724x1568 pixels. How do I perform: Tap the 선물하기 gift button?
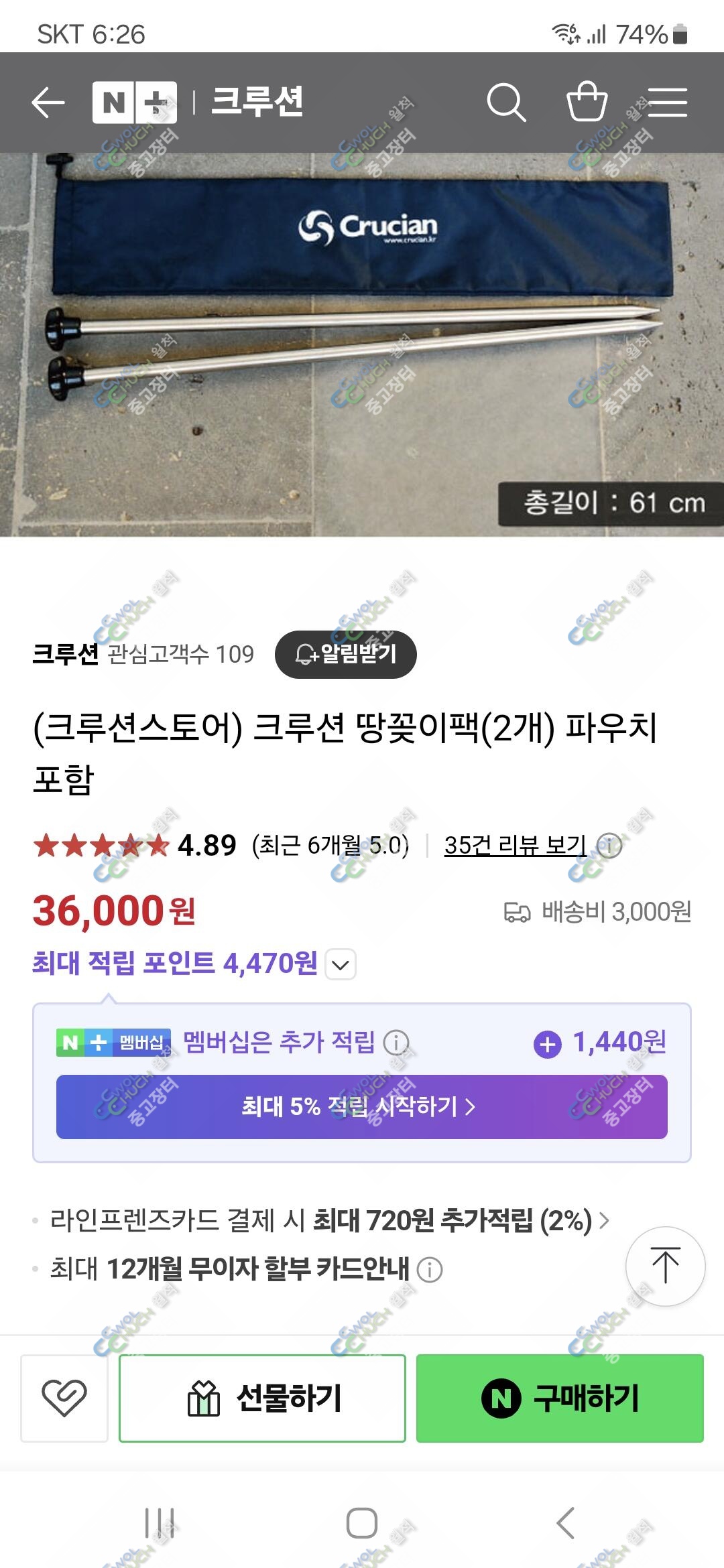(x=262, y=1398)
